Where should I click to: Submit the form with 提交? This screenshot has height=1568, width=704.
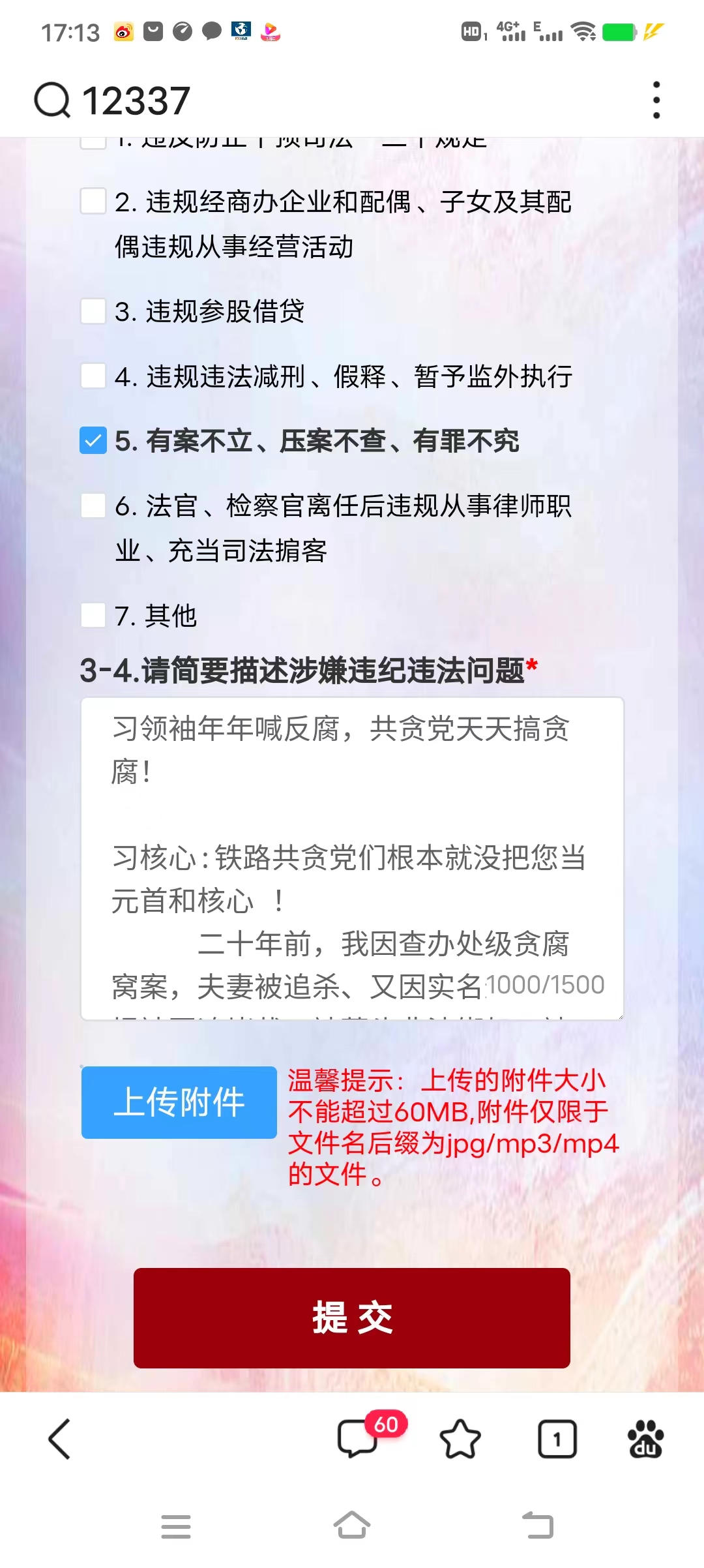point(352,1318)
